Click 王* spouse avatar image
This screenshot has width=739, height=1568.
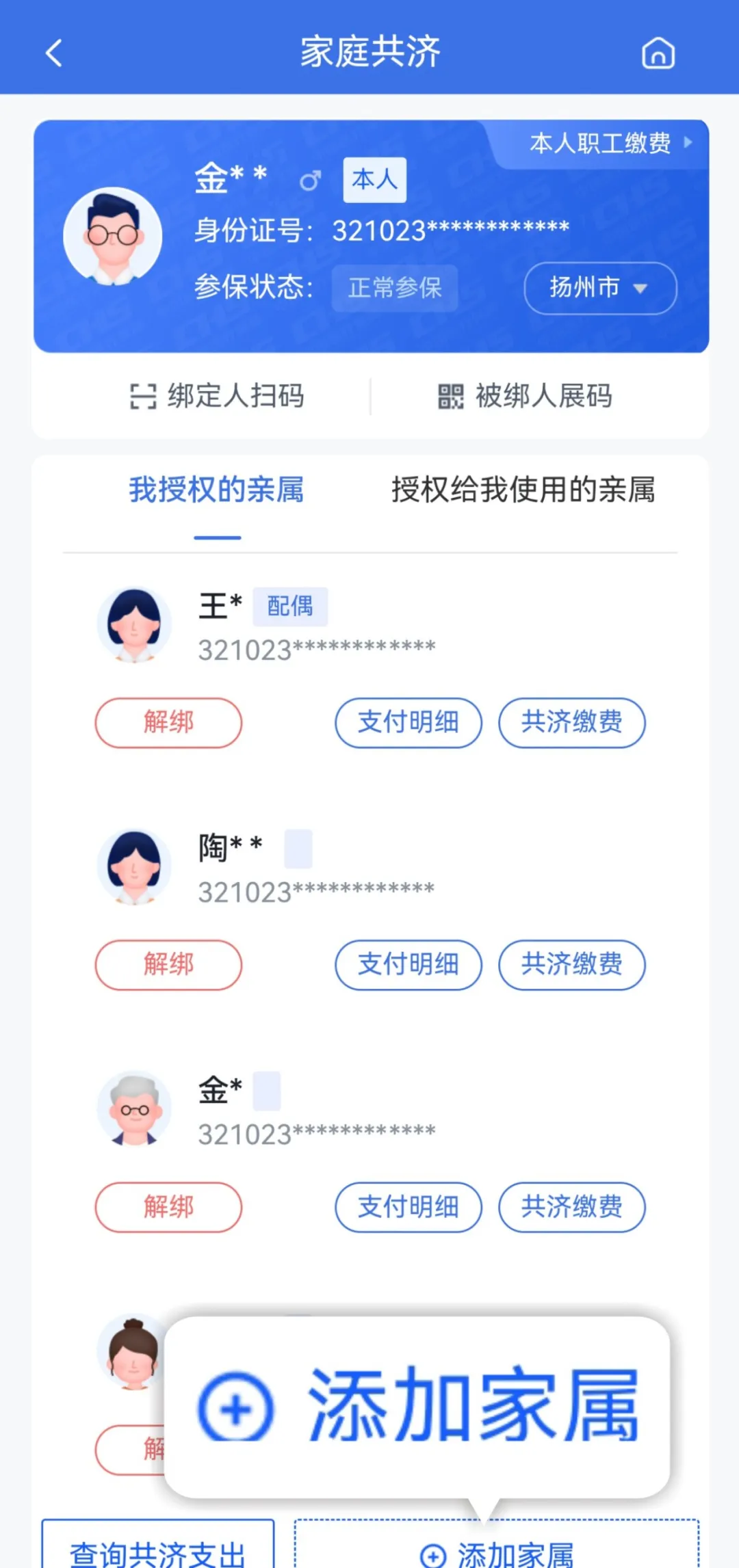[135, 624]
